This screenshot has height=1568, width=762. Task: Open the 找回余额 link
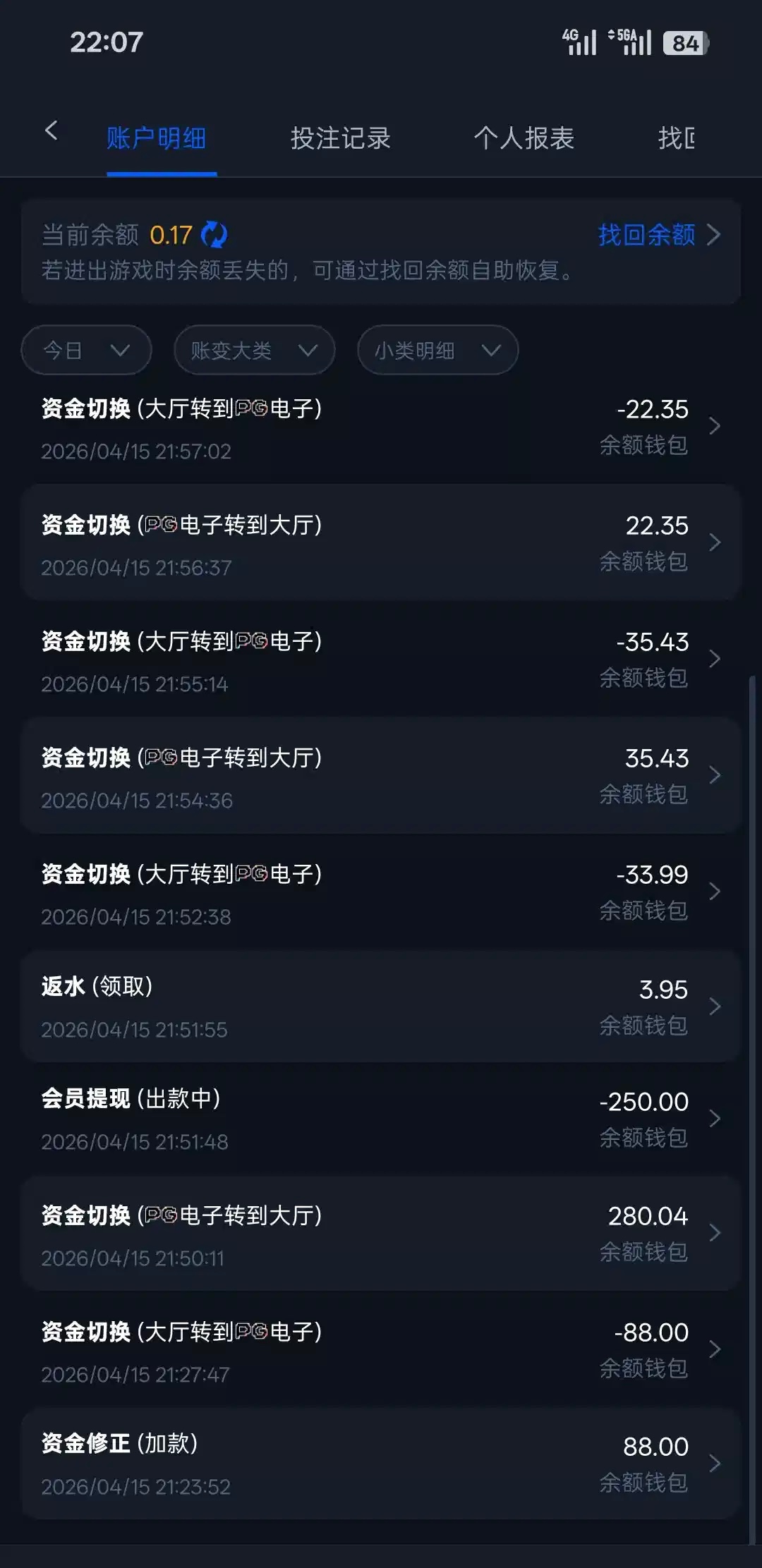click(x=658, y=235)
